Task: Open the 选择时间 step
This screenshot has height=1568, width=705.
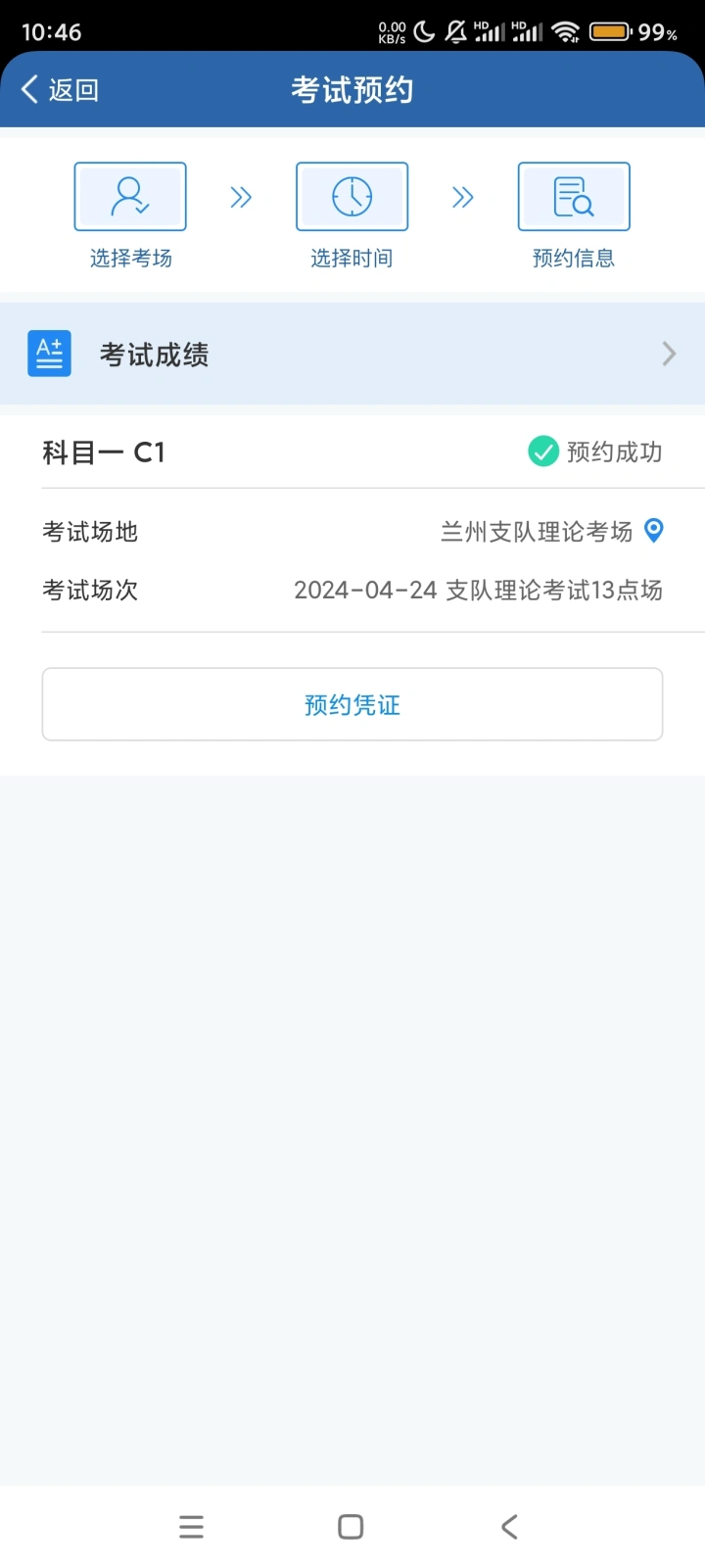Action: tap(352, 215)
